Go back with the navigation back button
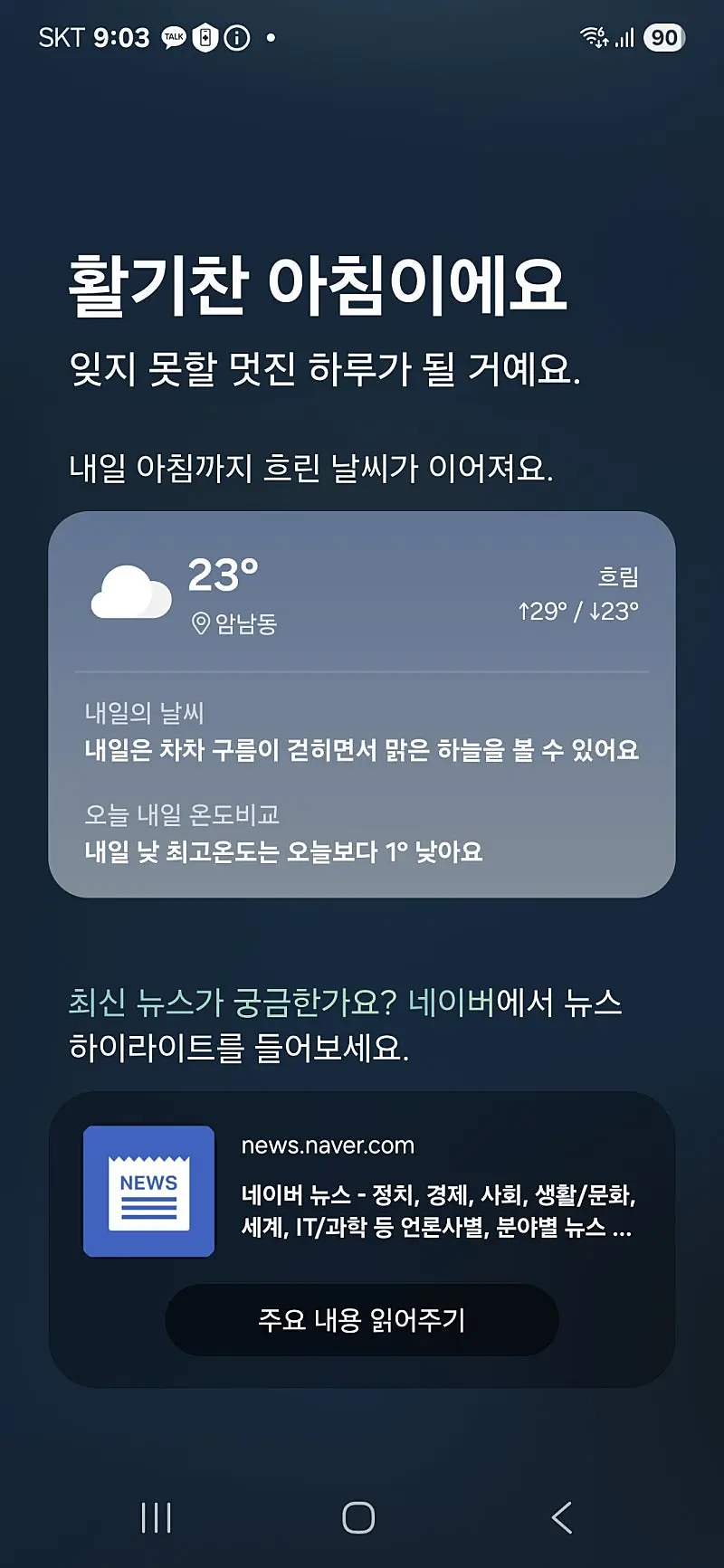Image resolution: width=724 pixels, height=1568 pixels. (x=562, y=1517)
